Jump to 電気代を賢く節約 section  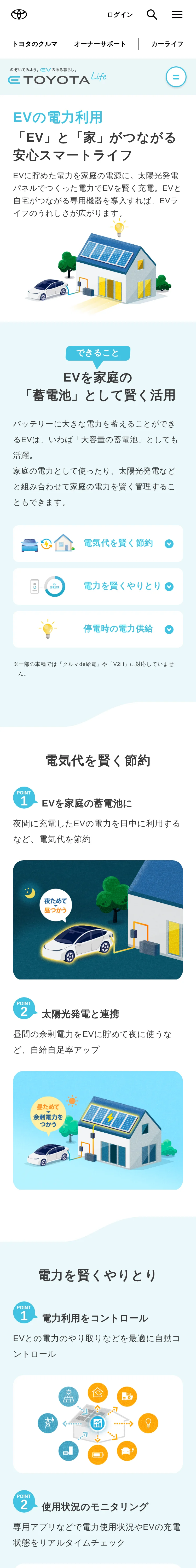tap(98, 543)
